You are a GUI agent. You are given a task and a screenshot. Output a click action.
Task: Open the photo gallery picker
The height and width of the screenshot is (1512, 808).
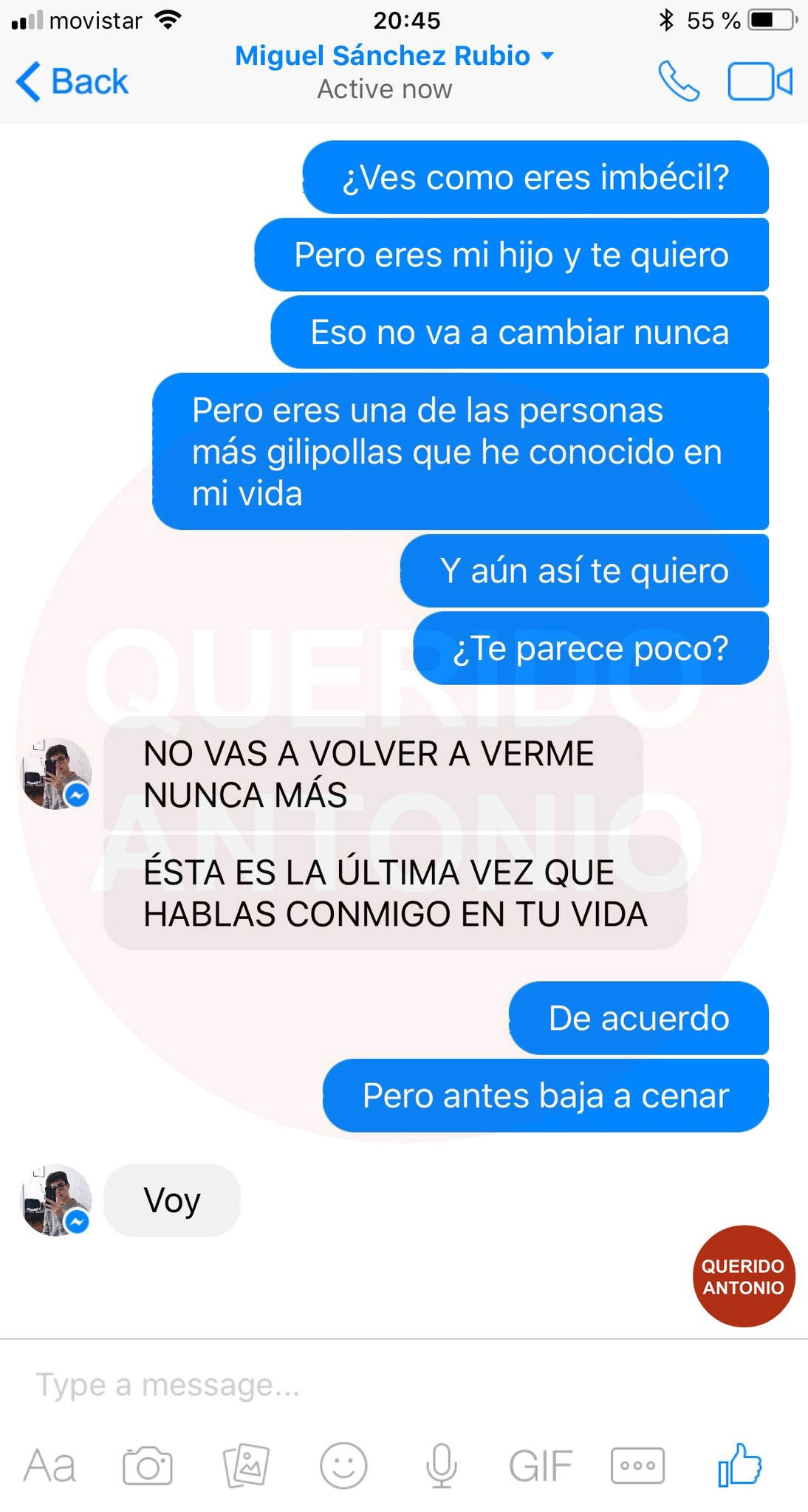point(246,1466)
